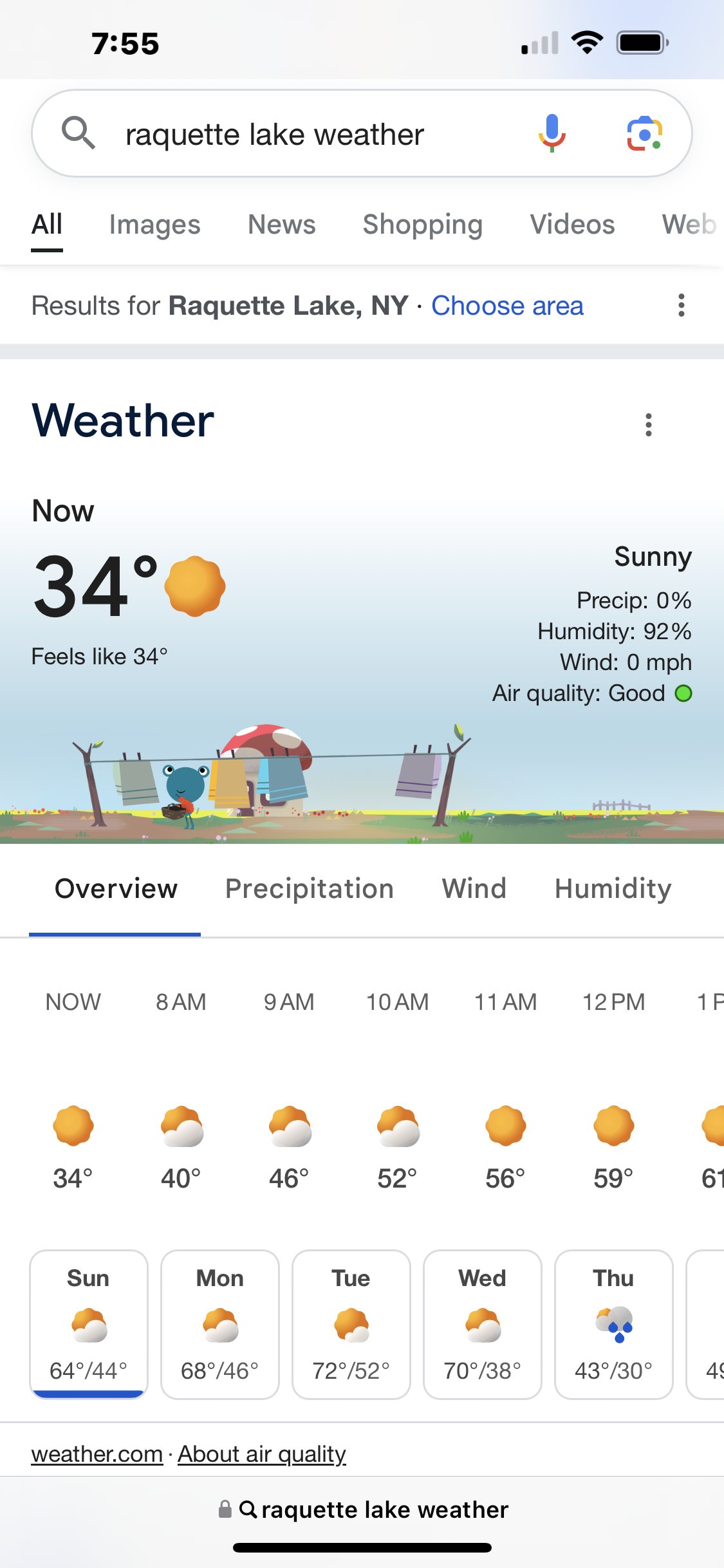724x1568 pixels.
Task: Tap the Choose area link
Action: click(x=507, y=306)
